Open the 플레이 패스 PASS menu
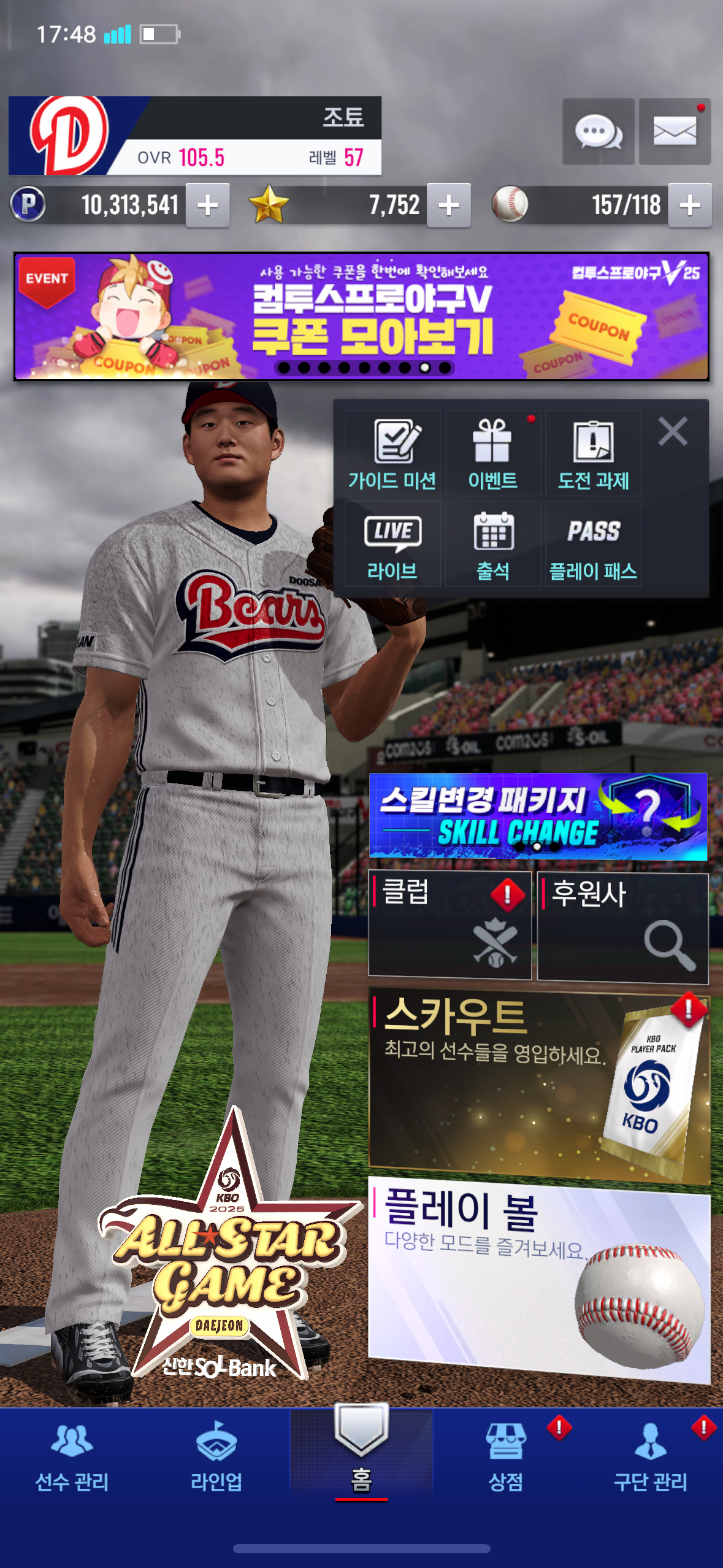The image size is (723, 1568). (594, 544)
